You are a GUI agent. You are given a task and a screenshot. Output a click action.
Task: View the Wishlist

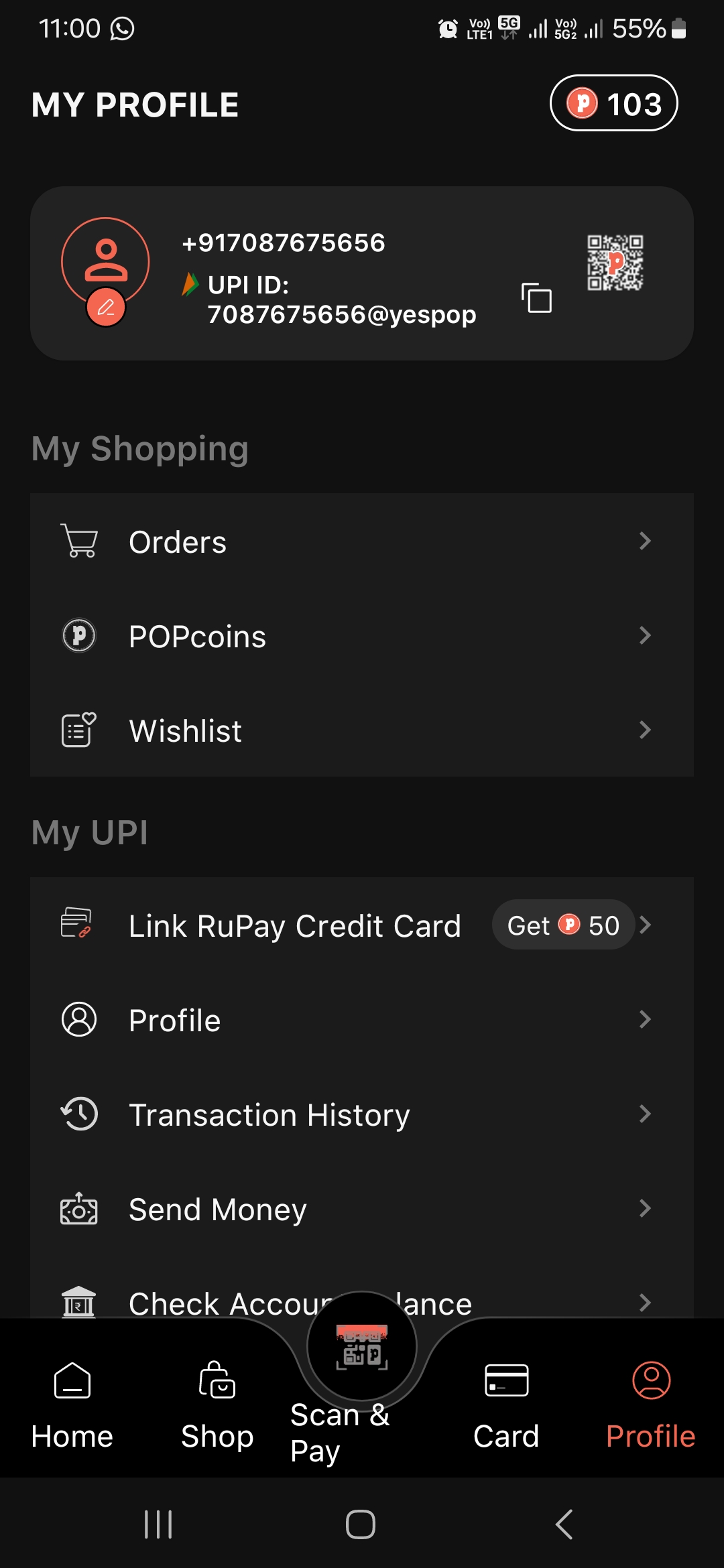[362, 730]
